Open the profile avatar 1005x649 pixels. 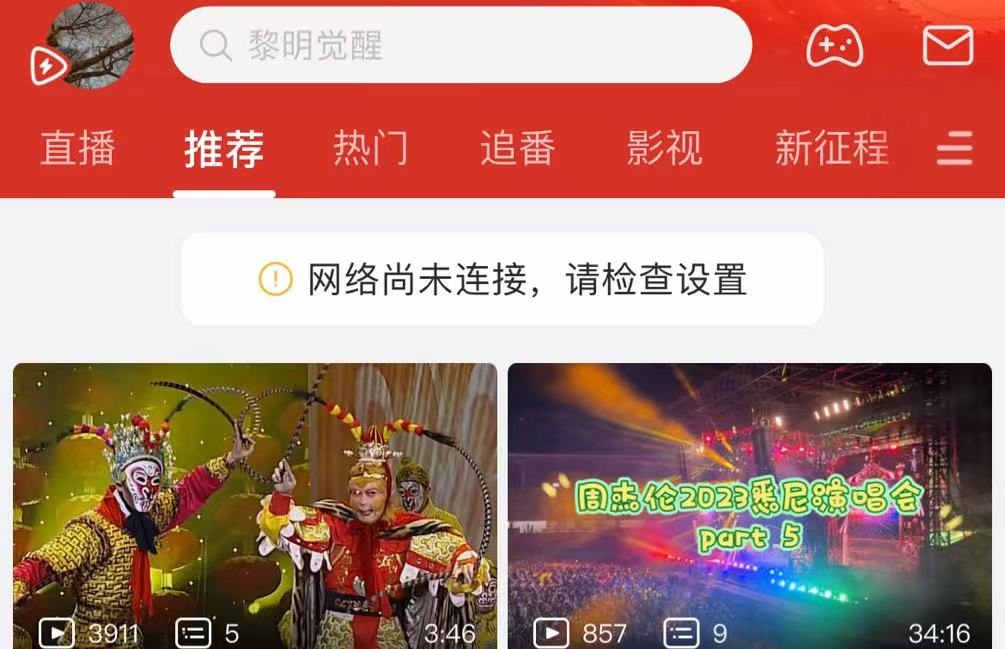[x=90, y=46]
